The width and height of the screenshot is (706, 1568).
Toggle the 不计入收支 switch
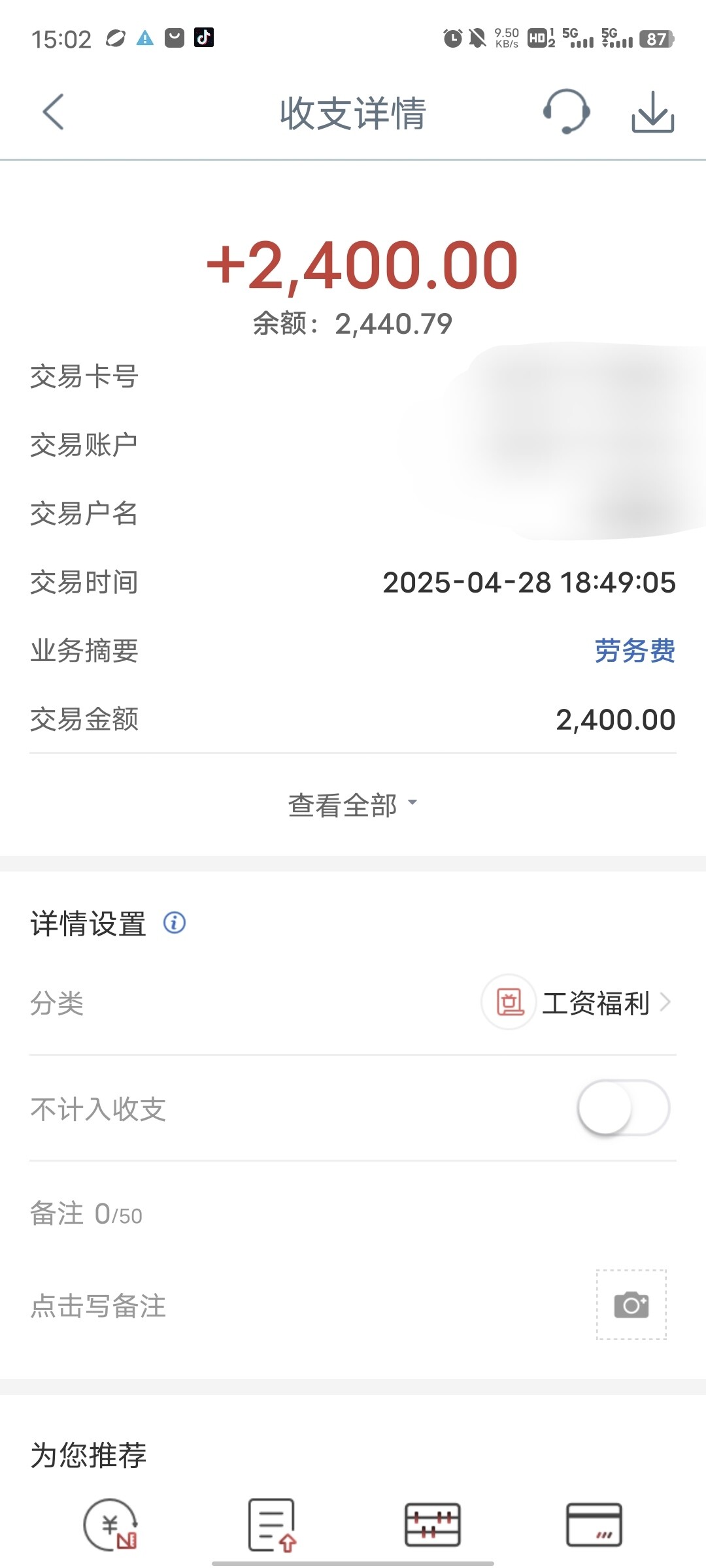tap(624, 1108)
